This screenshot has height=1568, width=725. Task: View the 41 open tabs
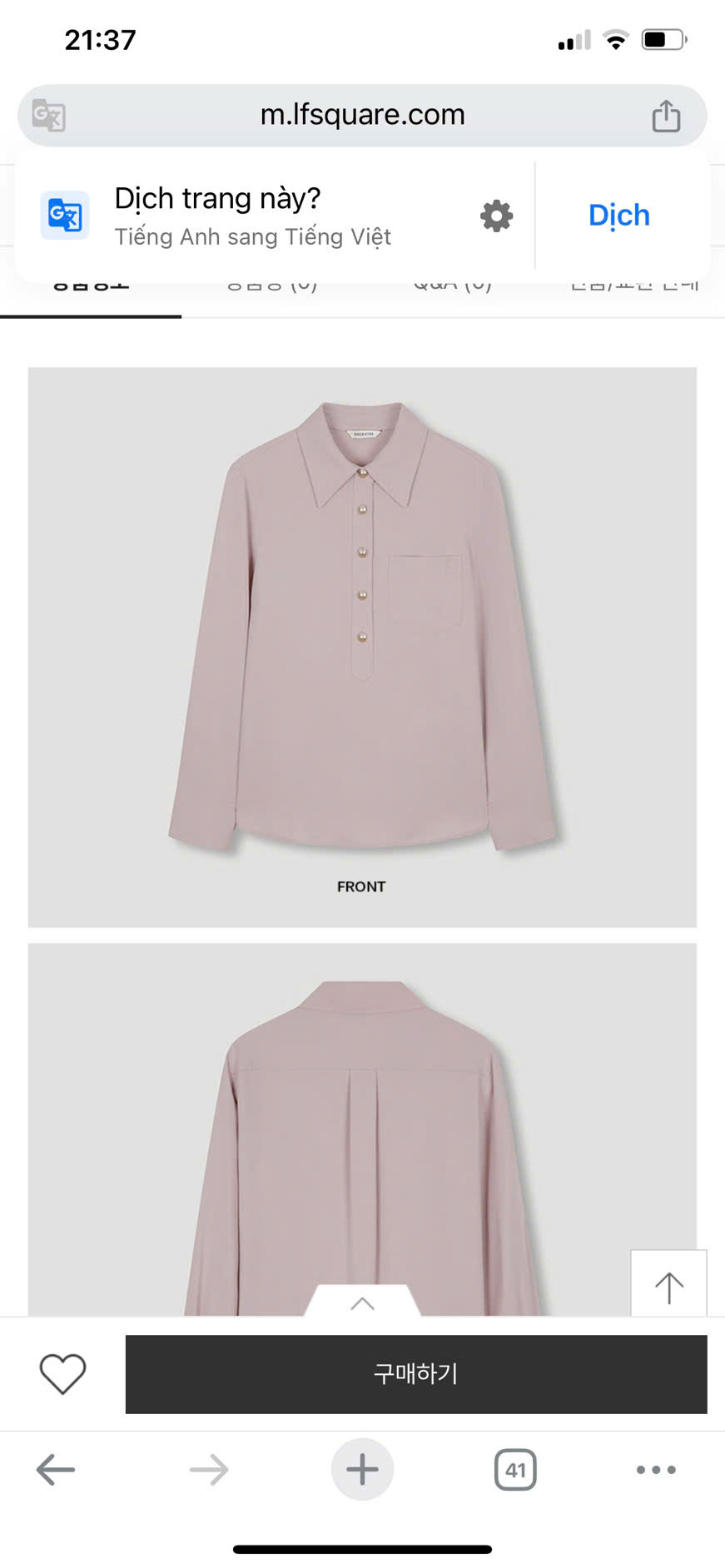coord(515,1470)
